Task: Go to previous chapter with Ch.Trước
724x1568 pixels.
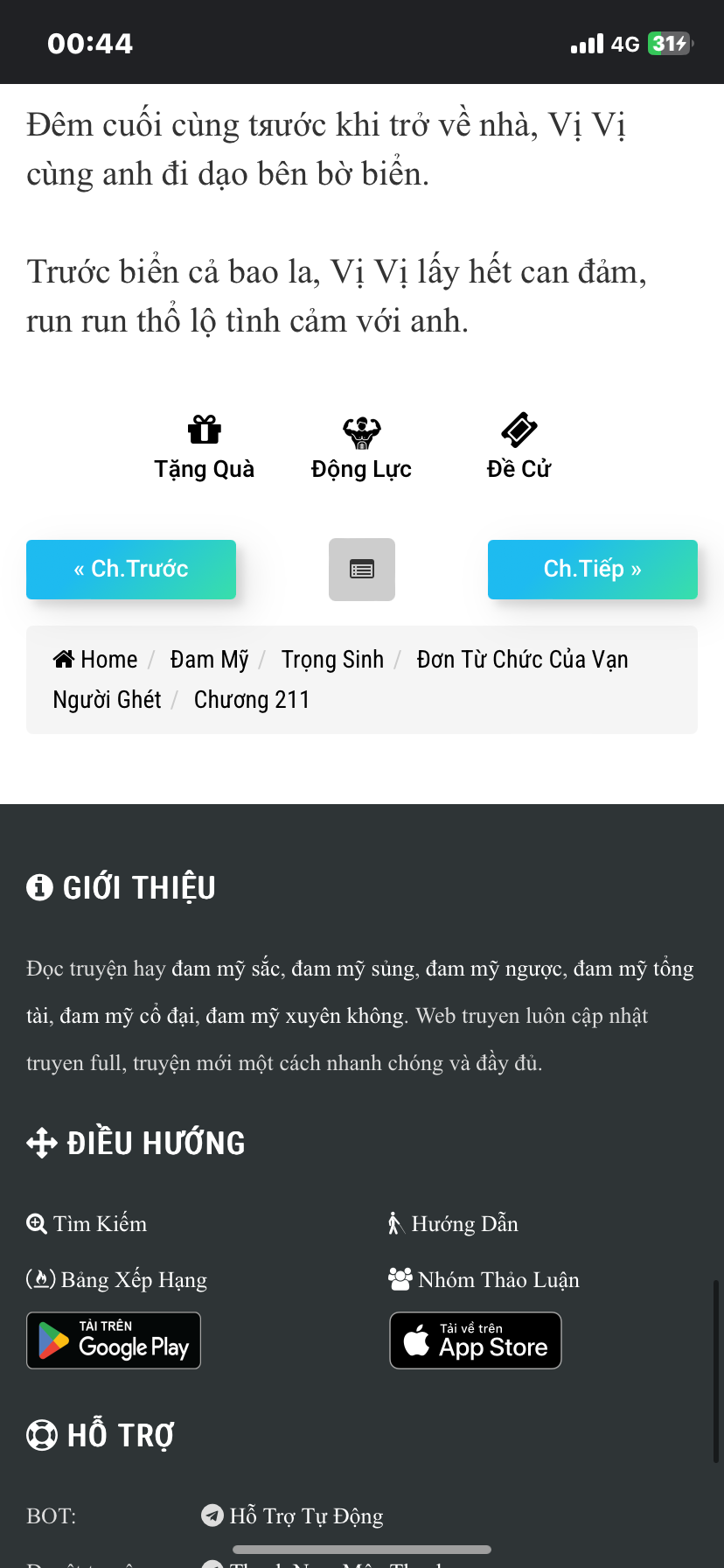Action: tap(131, 570)
